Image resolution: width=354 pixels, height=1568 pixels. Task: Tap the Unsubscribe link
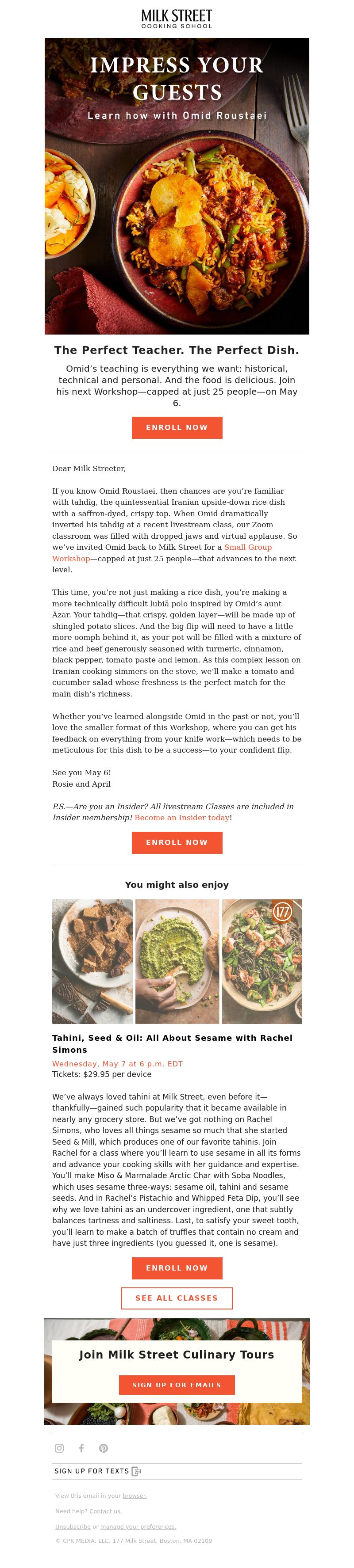pos(73,1526)
